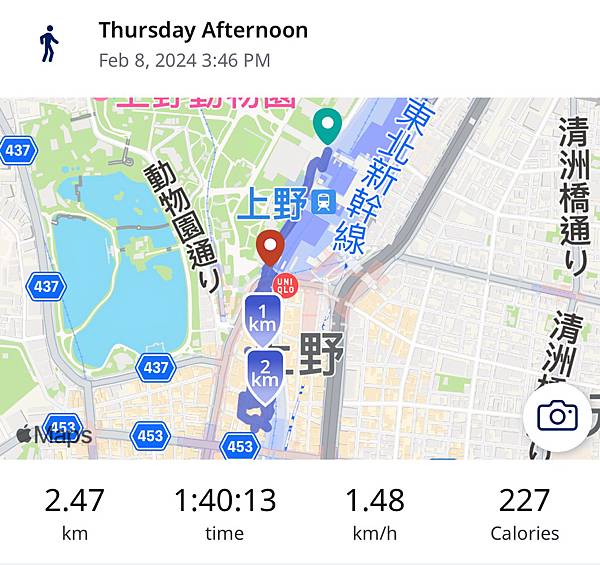Image resolution: width=600 pixels, height=565 pixels.
Task: Tap the camera button on the map
Action: 557,416
